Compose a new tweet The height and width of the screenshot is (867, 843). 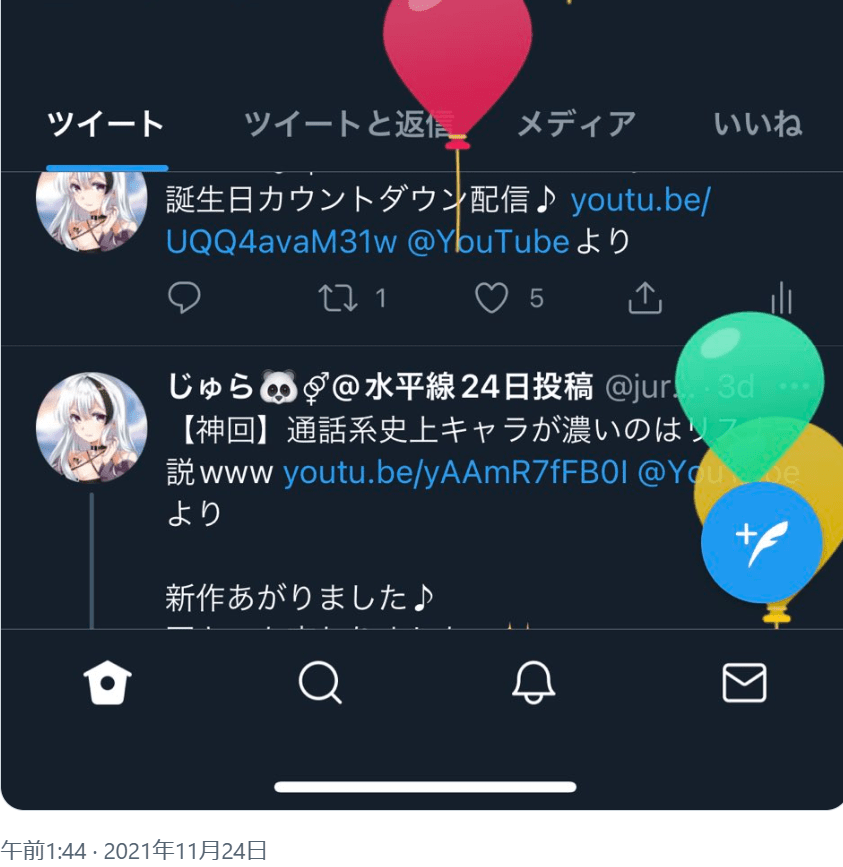click(x=762, y=543)
